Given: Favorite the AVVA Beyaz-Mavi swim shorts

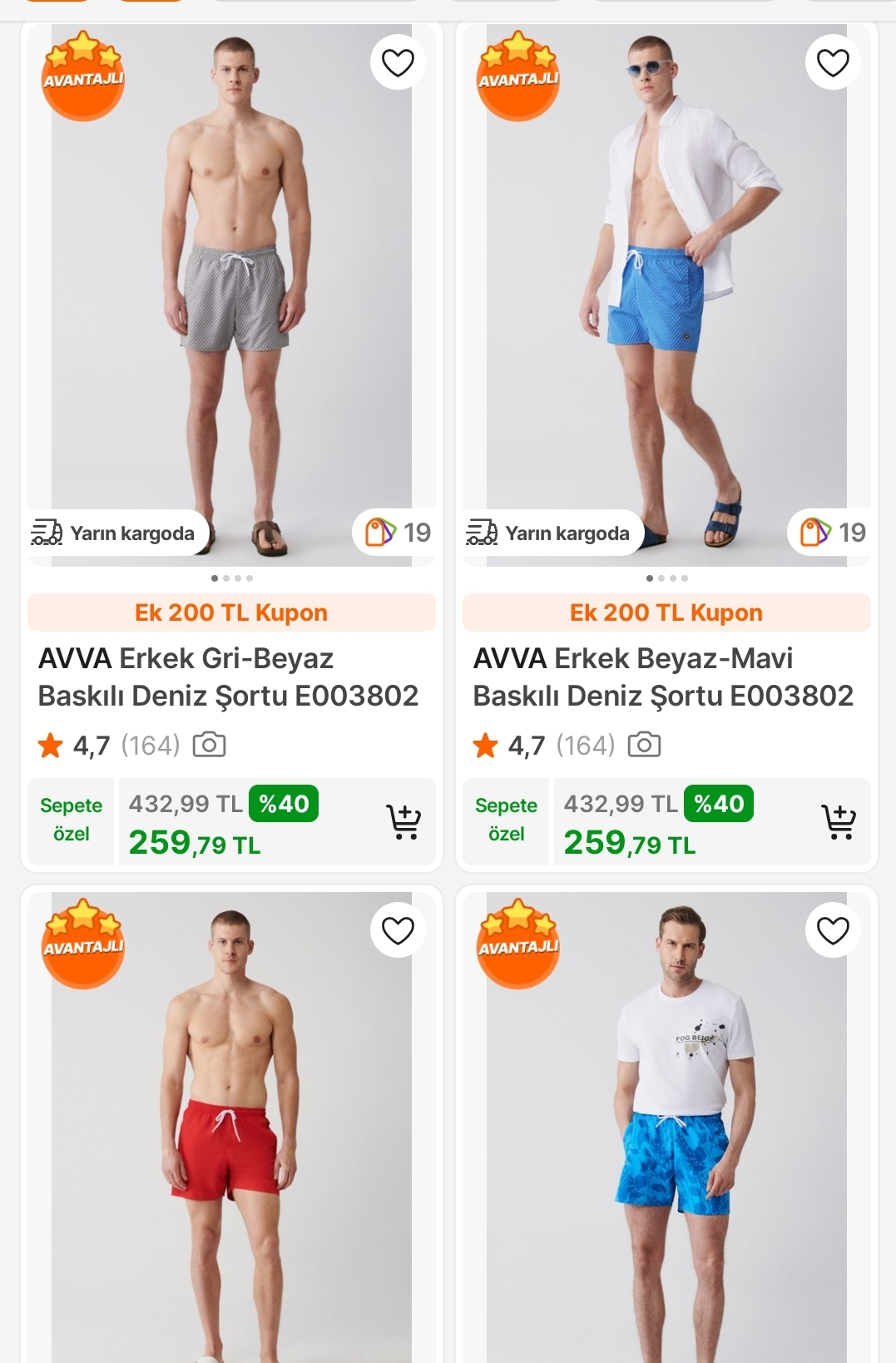Looking at the screenshot, I should [833, 62].
